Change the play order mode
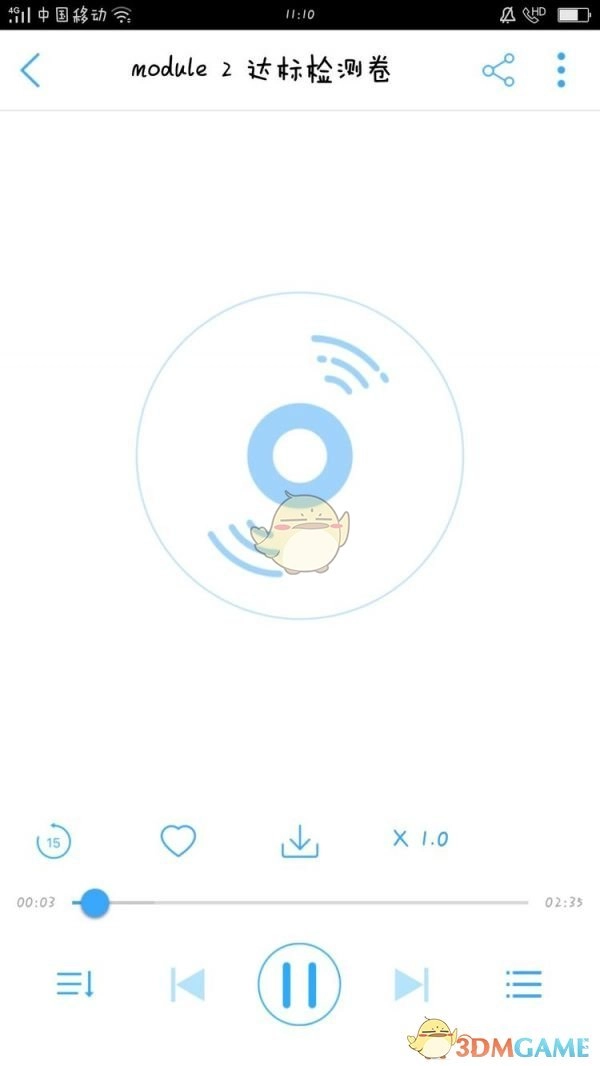The height and width of the screenshot is (1066, 600). tap(75, 985)
